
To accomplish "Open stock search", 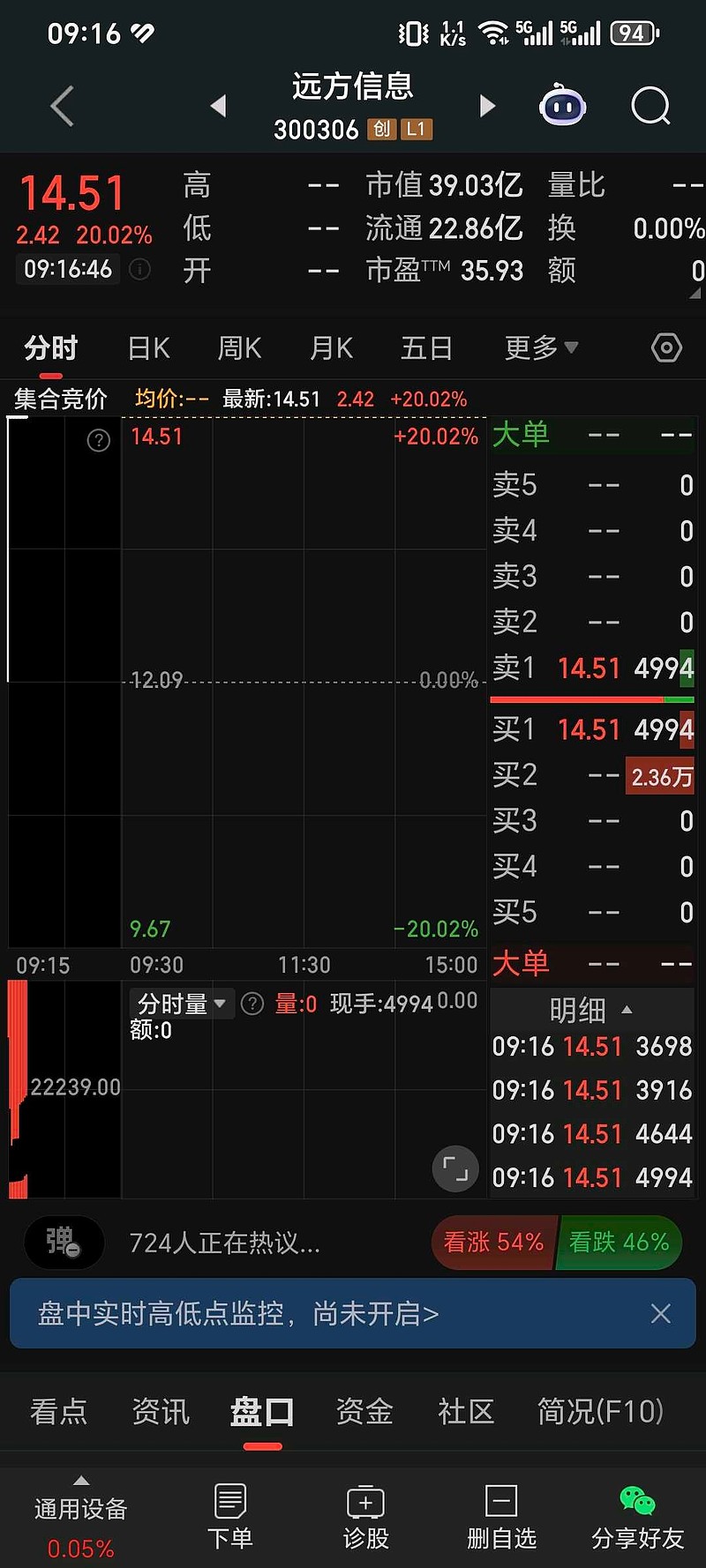I will [651, 107].
